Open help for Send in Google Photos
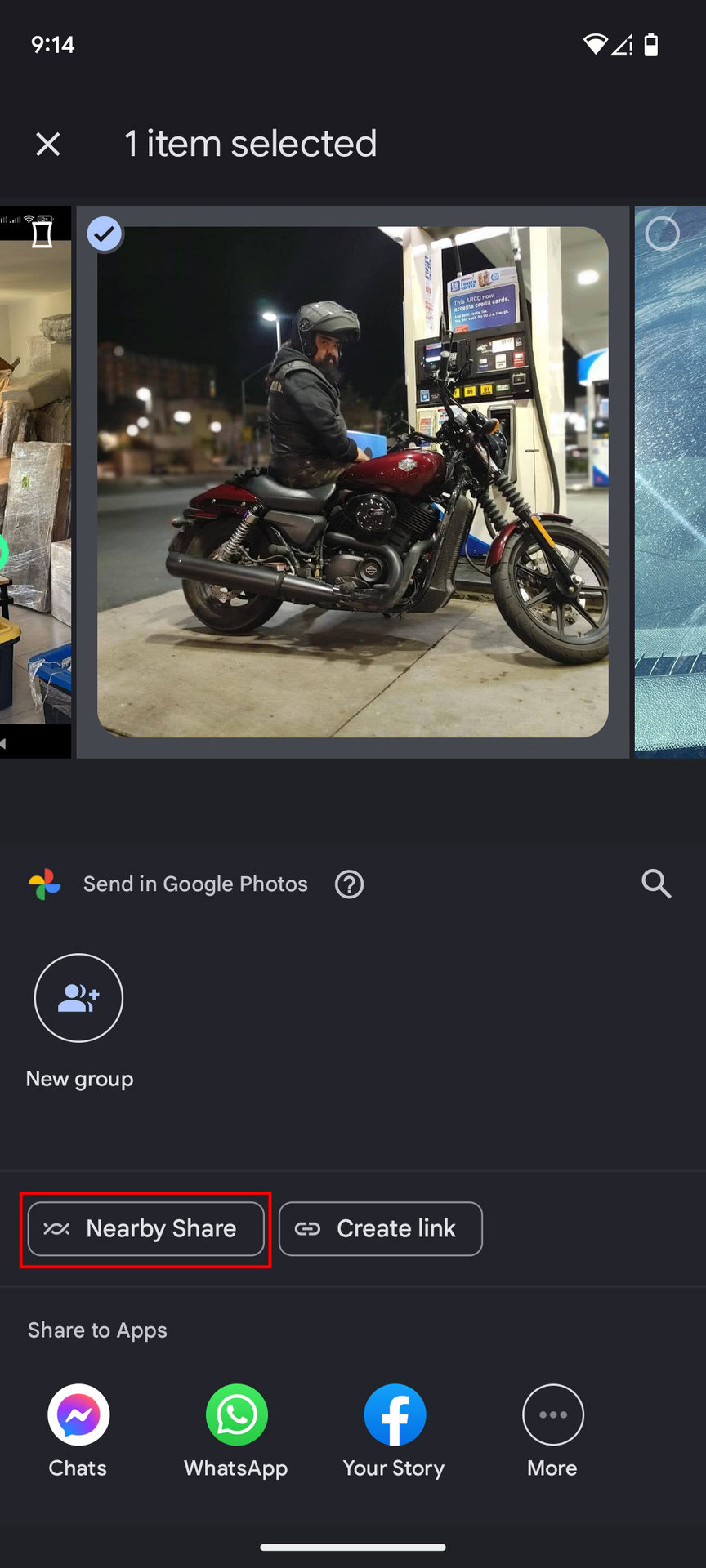 coord(350,884)
